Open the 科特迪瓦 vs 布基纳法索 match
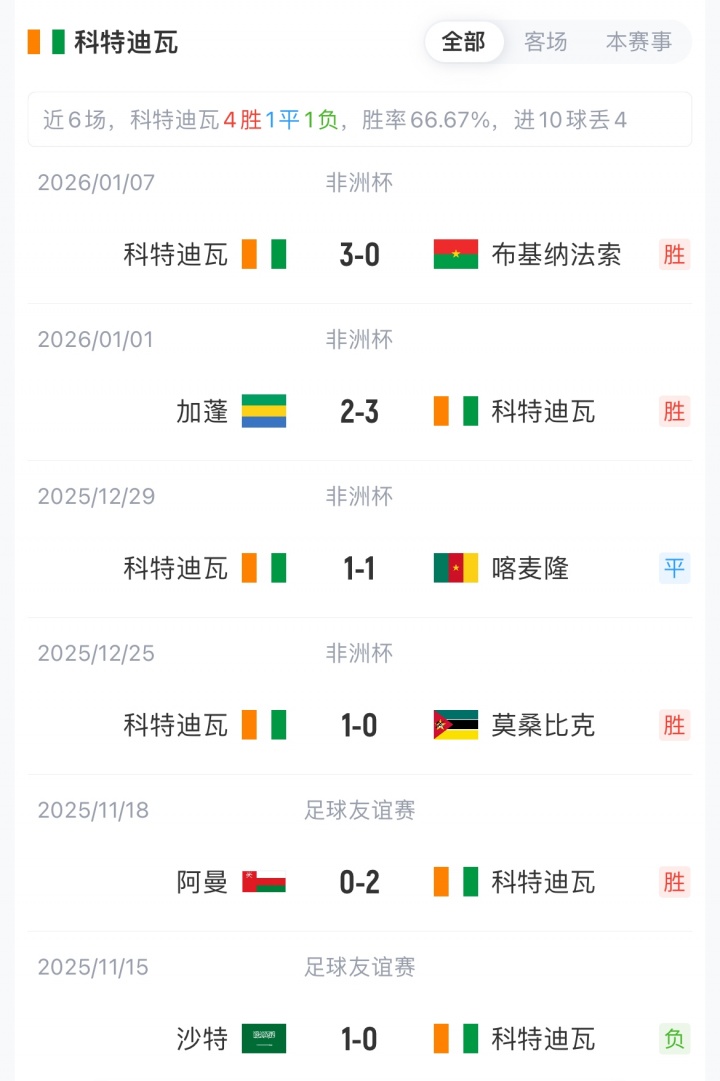720x1081 pixels. tap(359, 255)
